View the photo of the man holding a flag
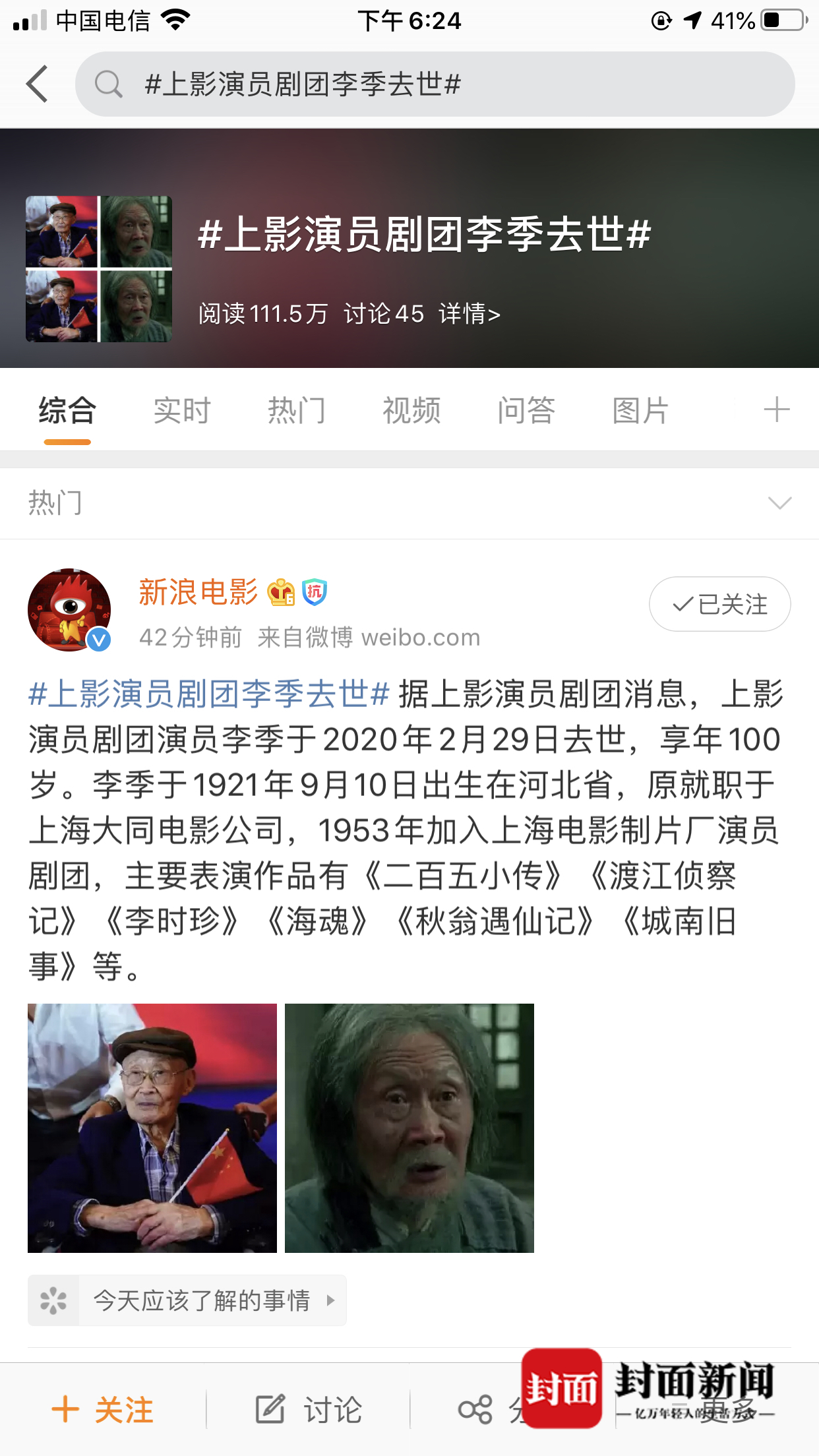Image resolution: width=819 pixels, height=1456 pixels. (x=152, y=1128)
